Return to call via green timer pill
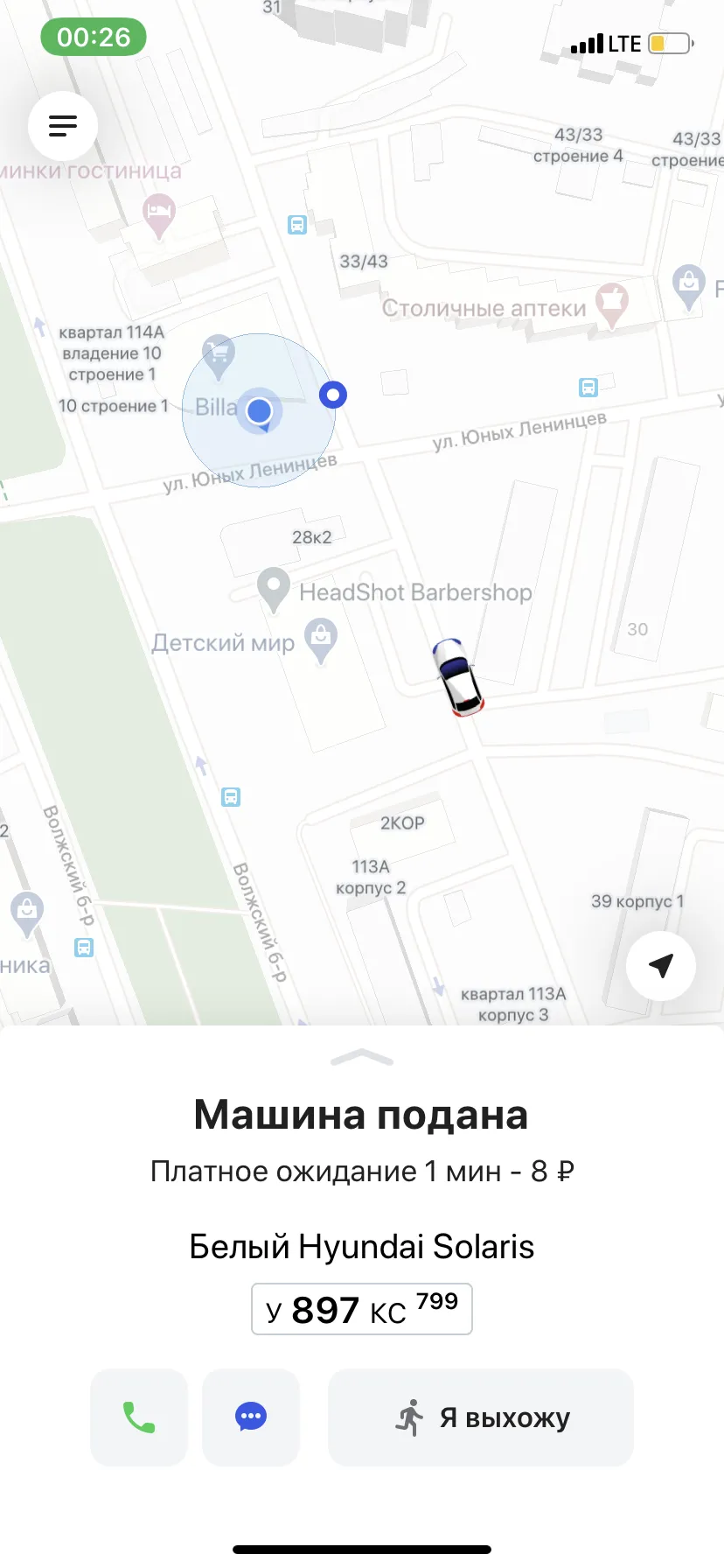 pyautogui.click(x=94, y=37)
